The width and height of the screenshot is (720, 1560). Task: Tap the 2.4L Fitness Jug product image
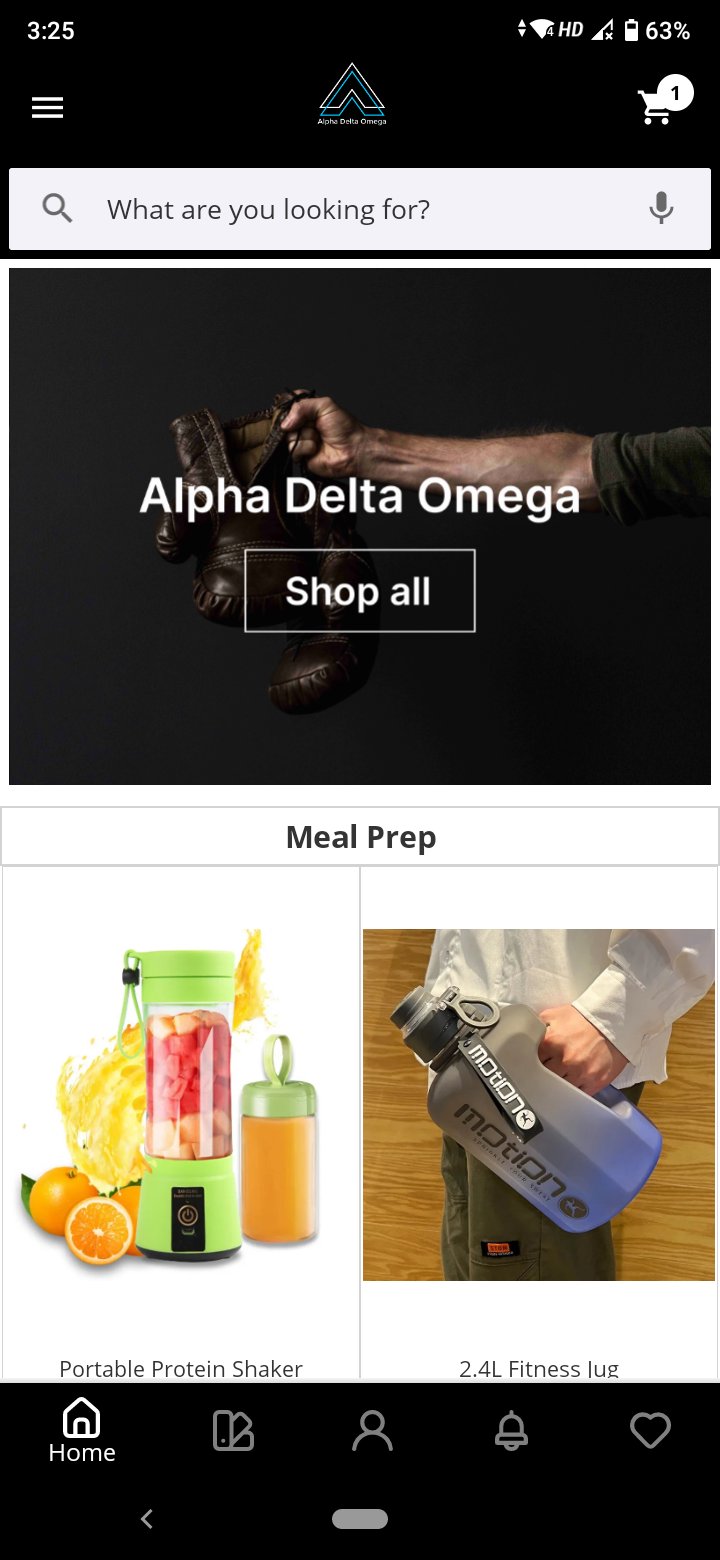click(x=538, y=1100)
